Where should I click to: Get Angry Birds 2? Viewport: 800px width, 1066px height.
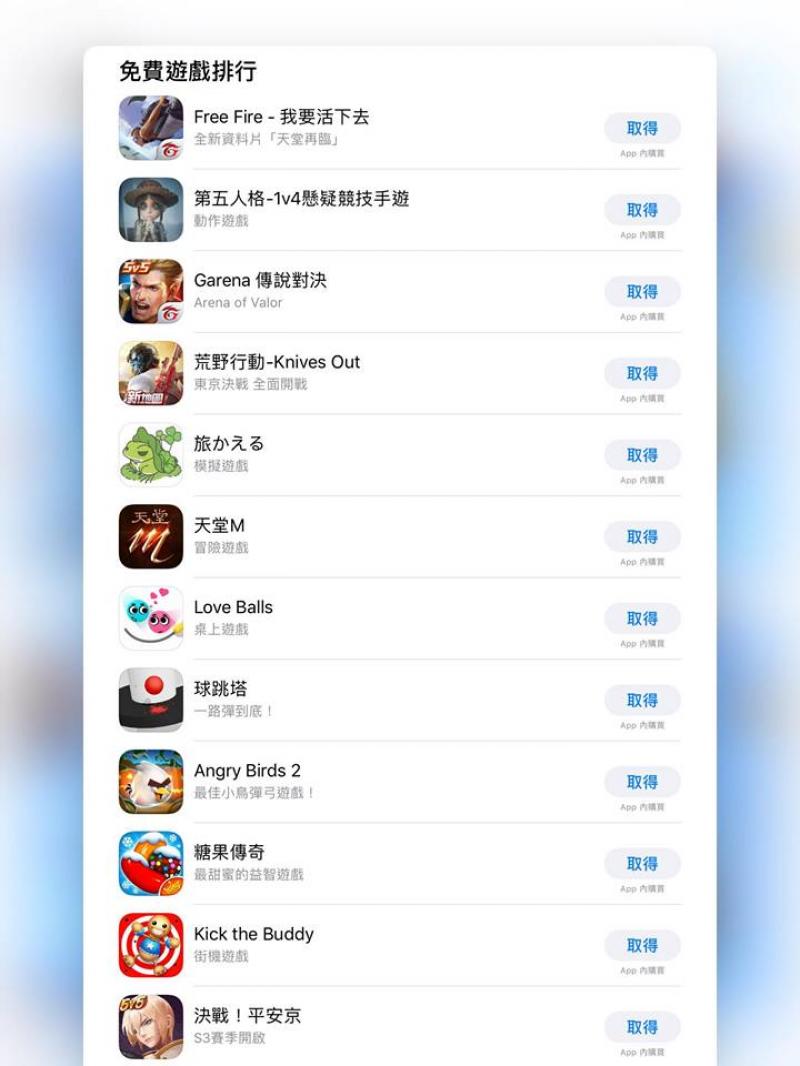(x=642, y=782)
